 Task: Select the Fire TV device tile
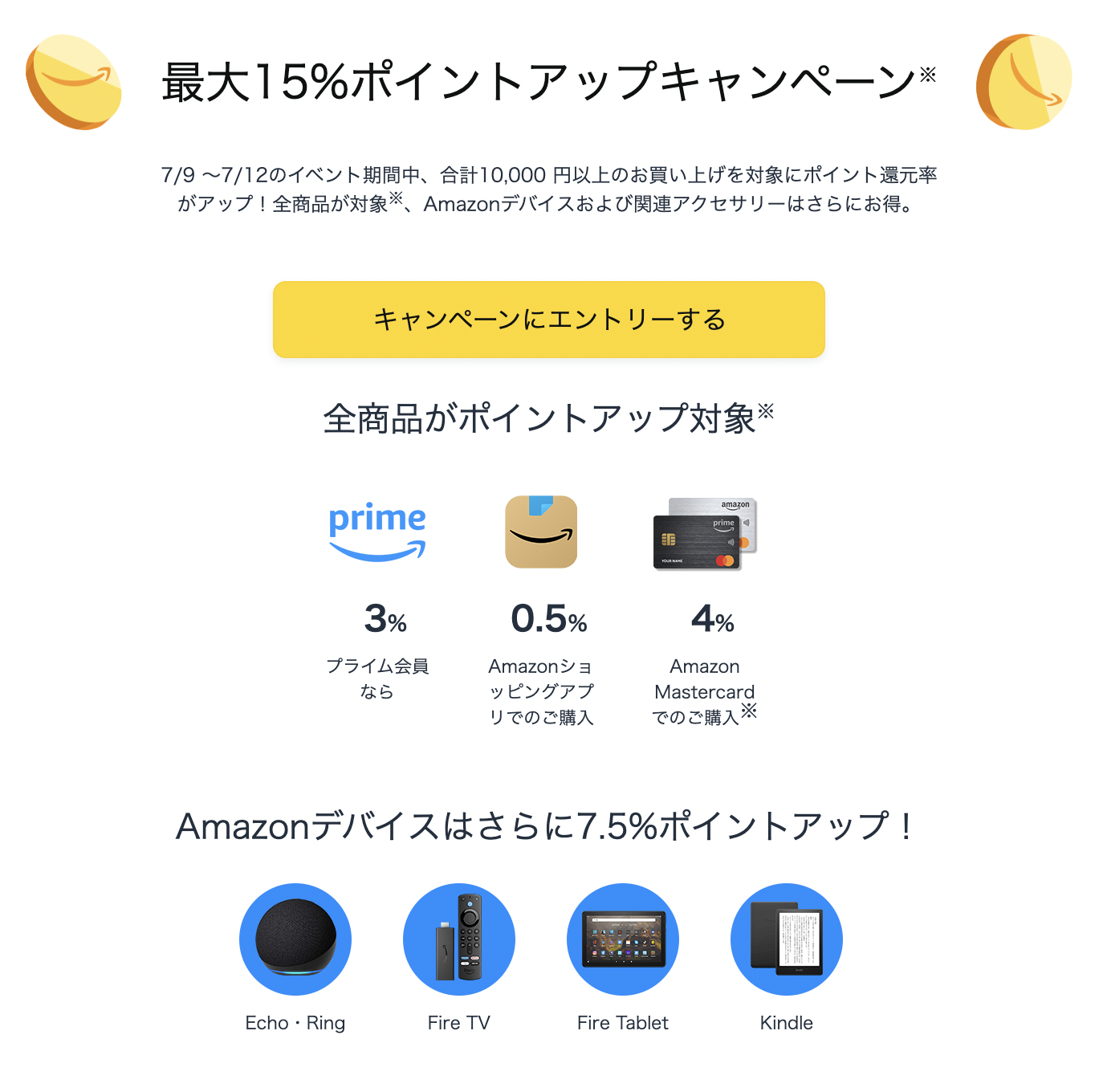tap(459, 939)
